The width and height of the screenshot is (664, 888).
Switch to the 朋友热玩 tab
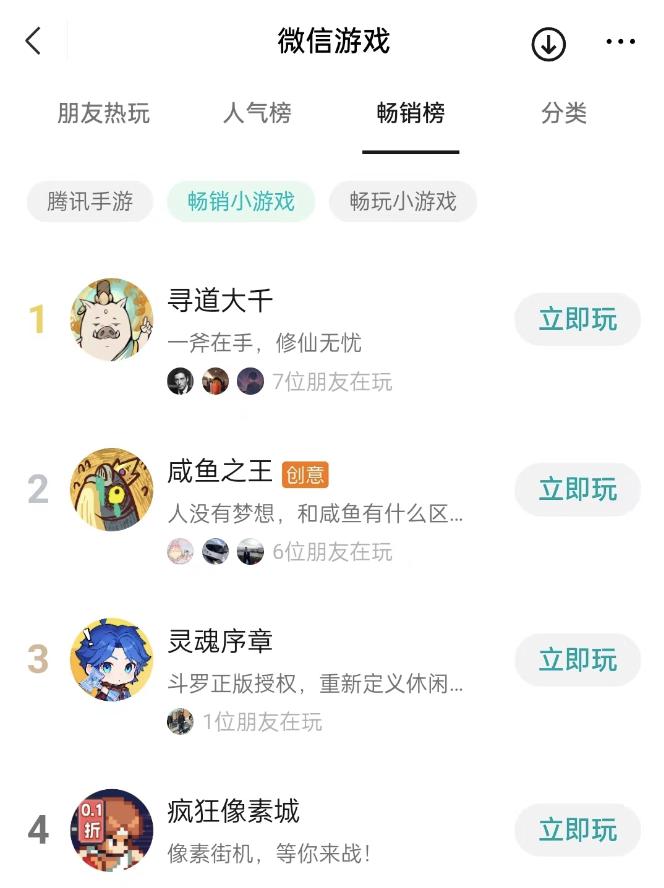pos(103,113)
